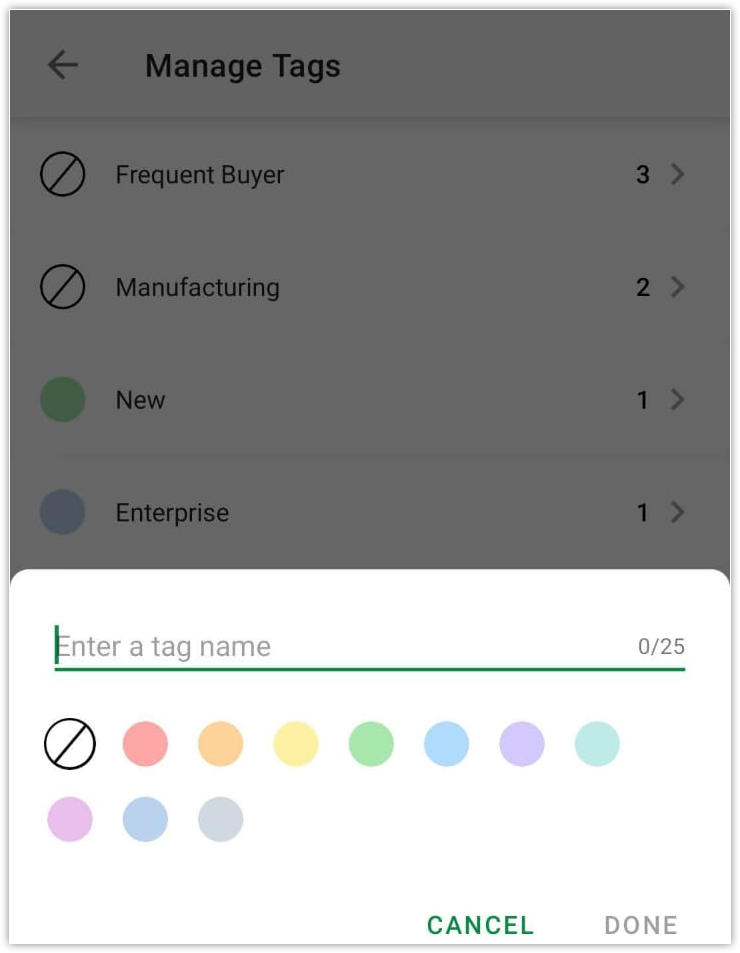Tap the tag name input field

[x=340, y=646]
